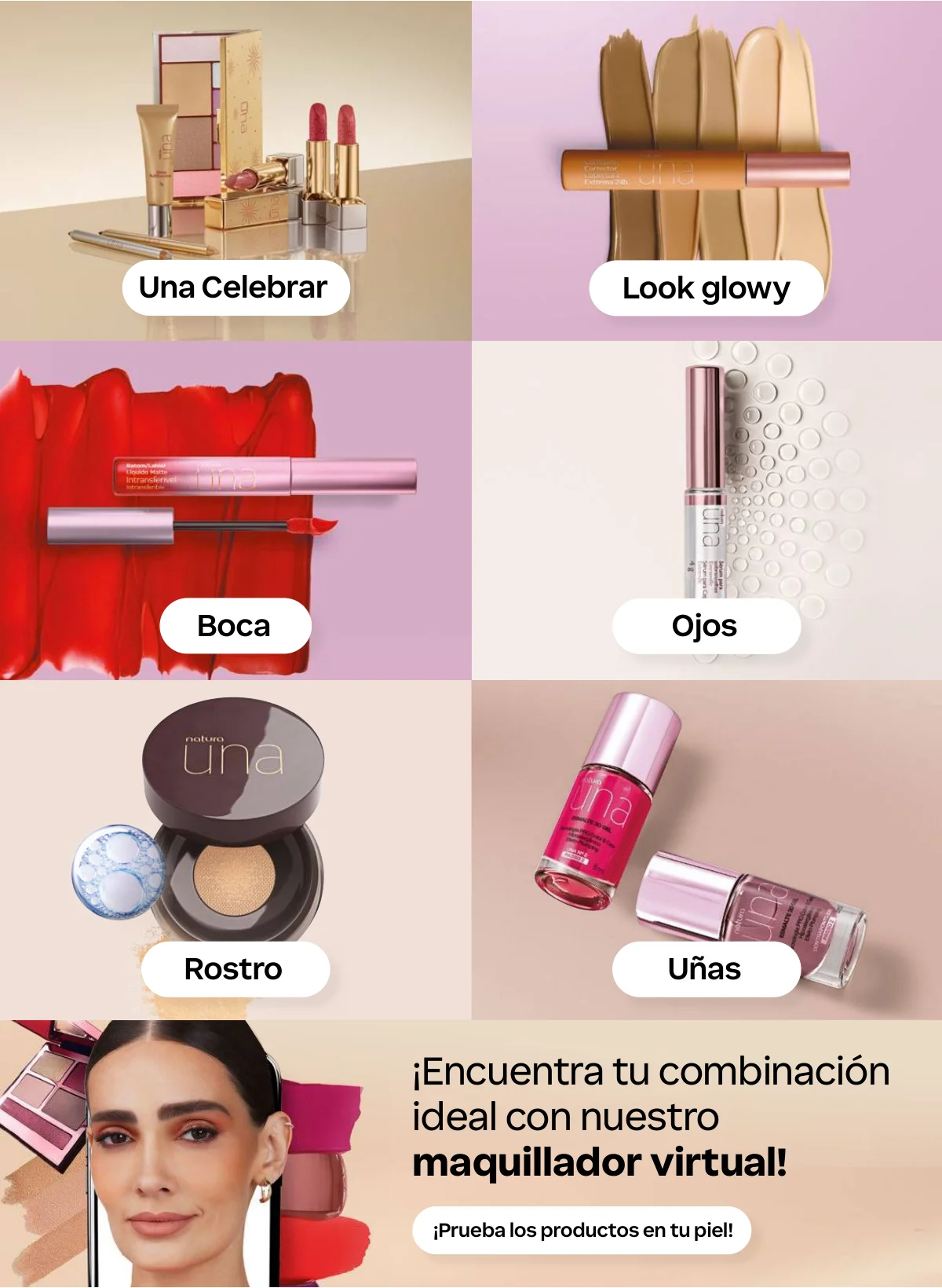Viewport: 942px width, 1288px height.
Task: Open the Look glowy category
Action: tap(706, 288)
